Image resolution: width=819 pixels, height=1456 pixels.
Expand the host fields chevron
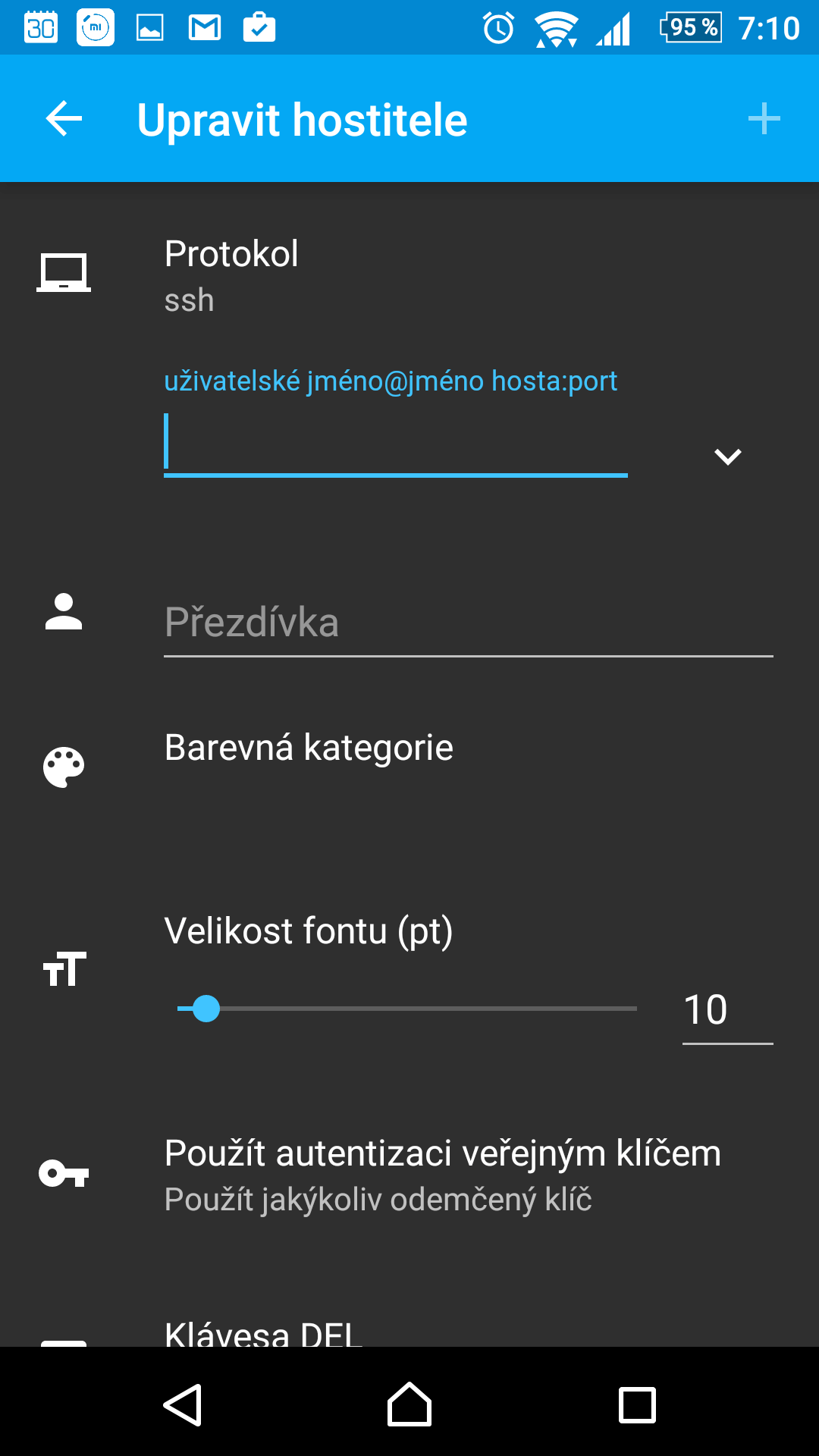(727, 457)
